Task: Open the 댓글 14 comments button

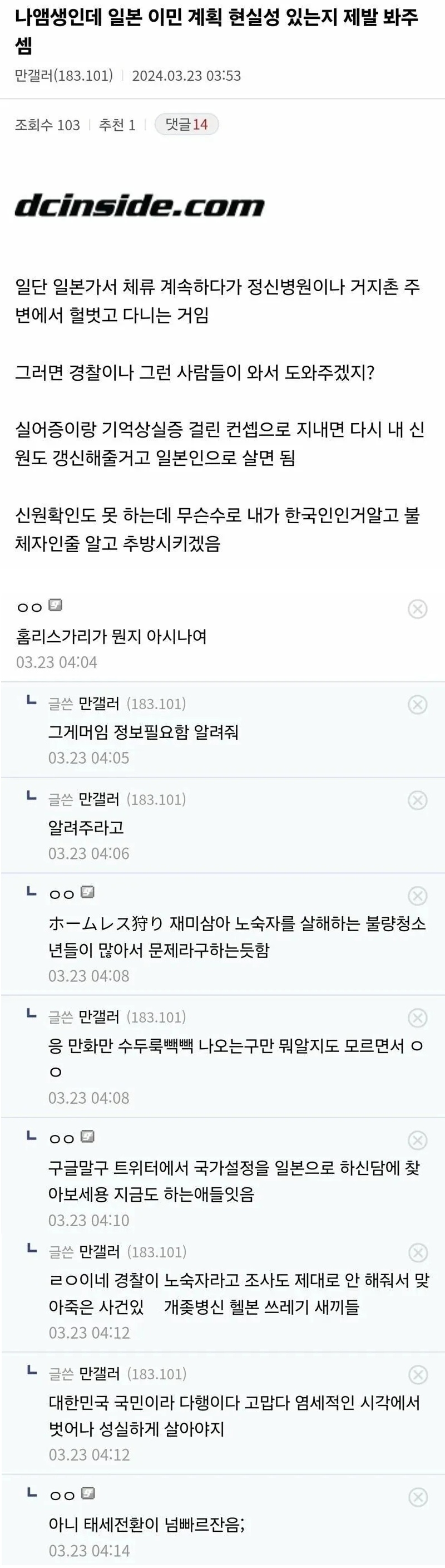Action: point(186,124)
